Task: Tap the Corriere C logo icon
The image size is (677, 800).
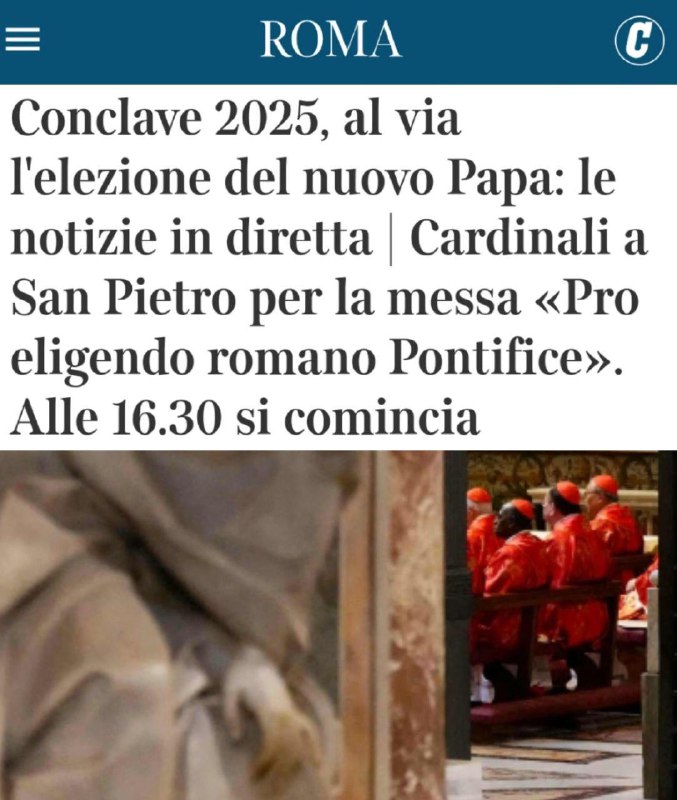Action: (x=639, y=42)
